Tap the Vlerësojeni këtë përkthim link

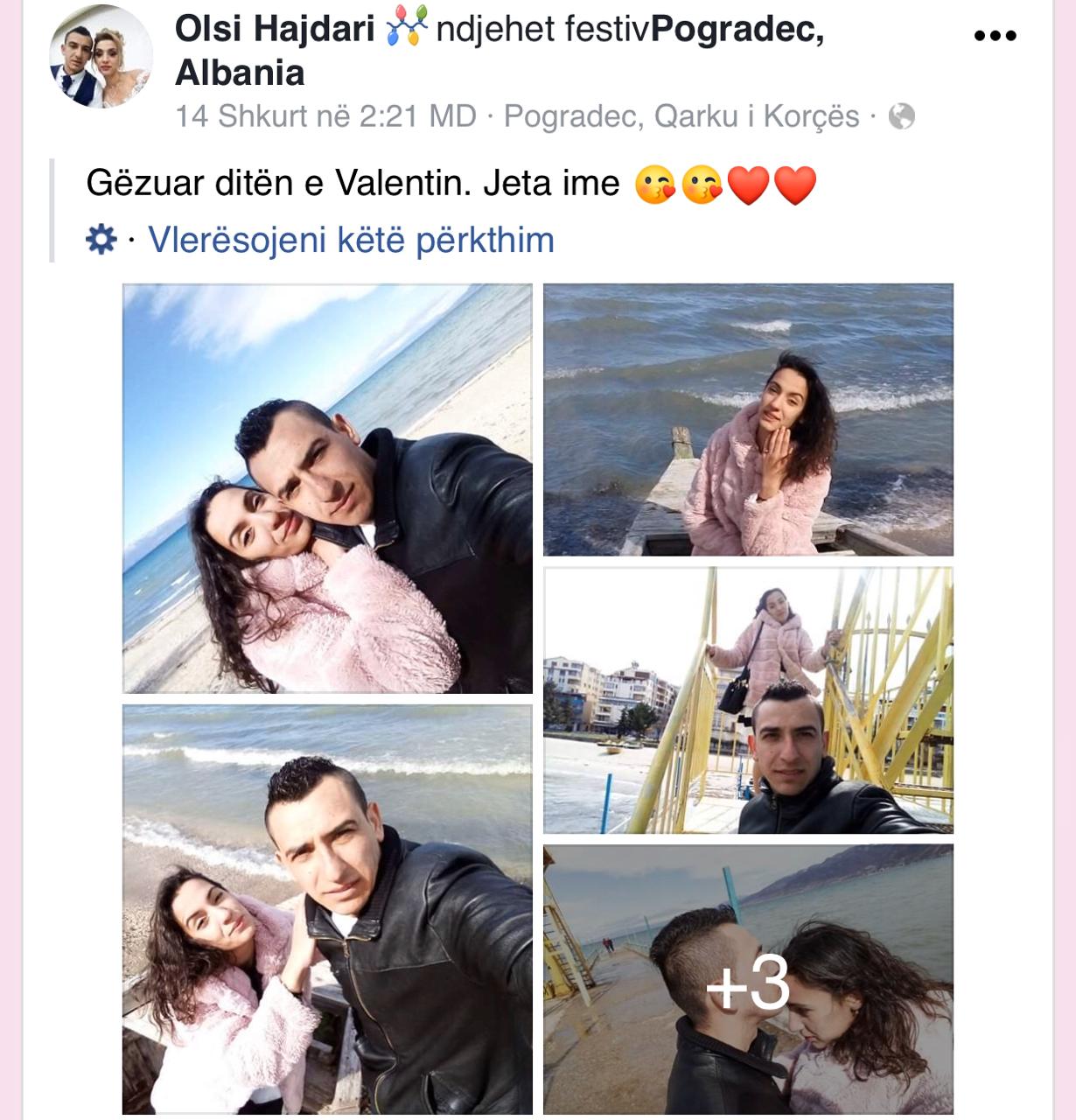[x=351, y=240]
